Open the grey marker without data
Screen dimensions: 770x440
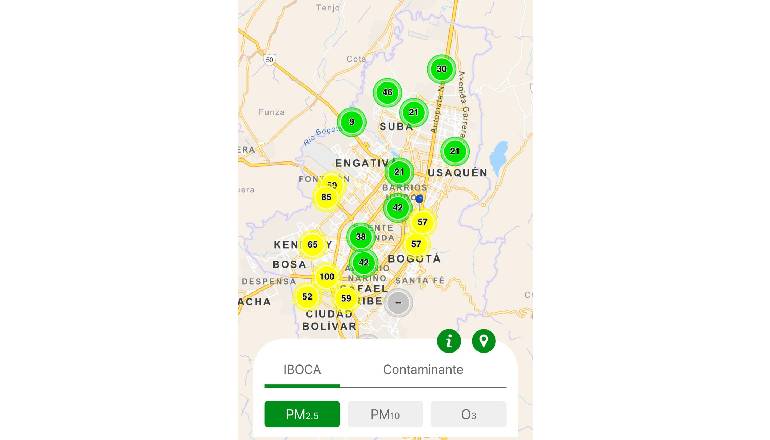398,302
